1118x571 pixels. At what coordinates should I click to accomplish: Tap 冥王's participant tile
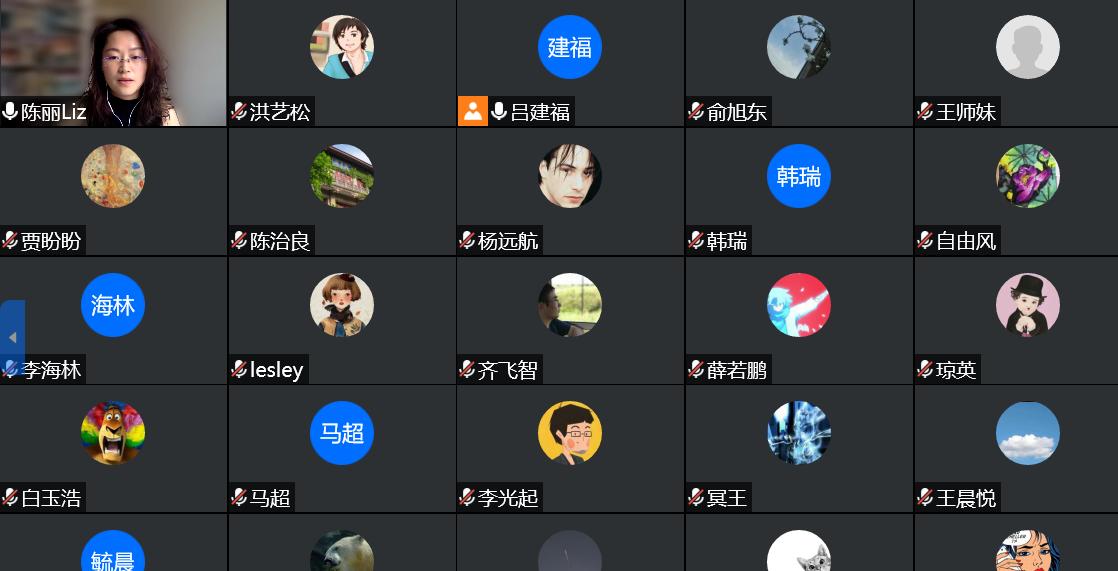coord(798,448)
